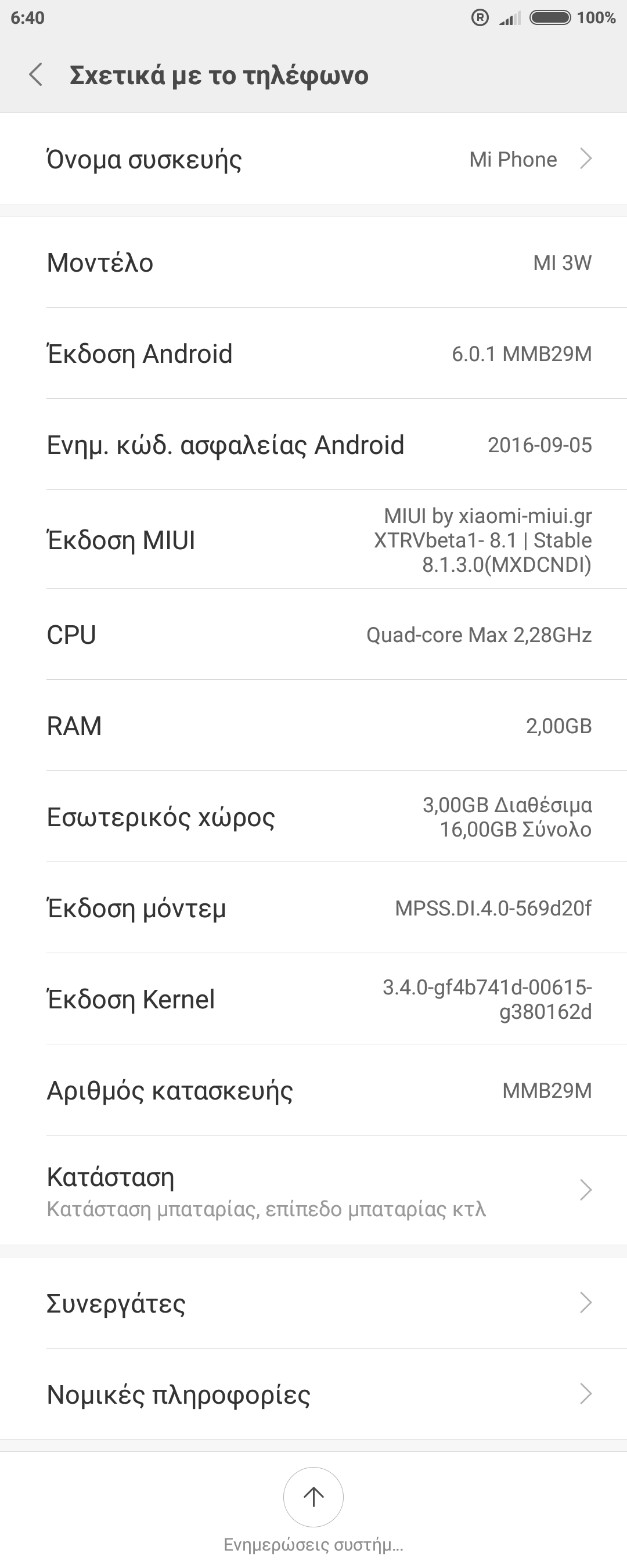627x1568 pixels.
Task: Open Κατάσταση battery status details
Action: tap(313, 1190)
